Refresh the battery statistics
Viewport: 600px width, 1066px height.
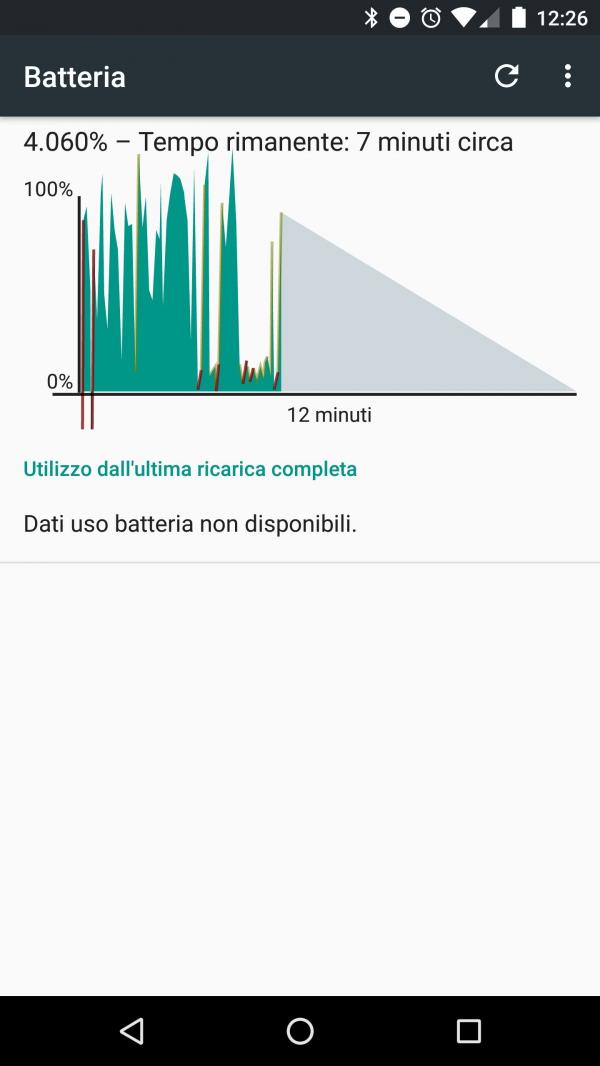coord(506,76)
